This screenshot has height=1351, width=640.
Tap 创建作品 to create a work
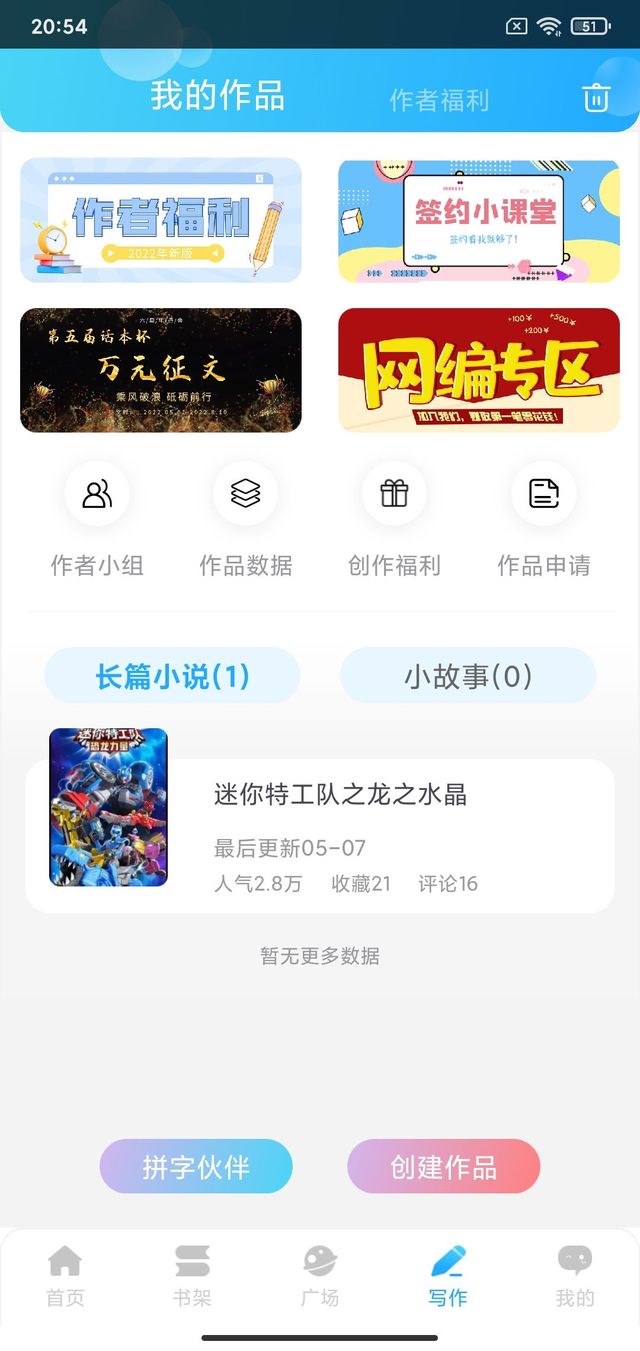[444, 1166]
